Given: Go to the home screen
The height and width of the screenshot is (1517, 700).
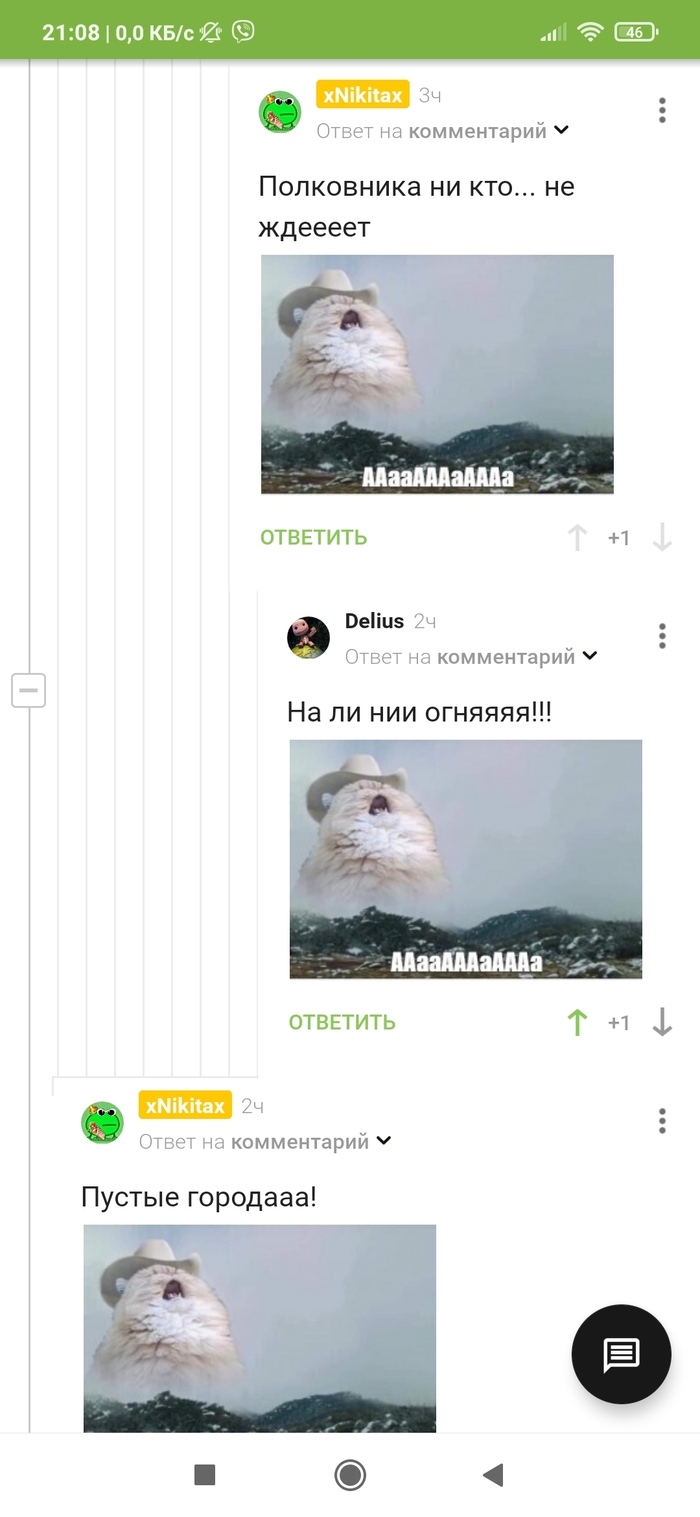Looking at the screenshot, I should 350,1475.
